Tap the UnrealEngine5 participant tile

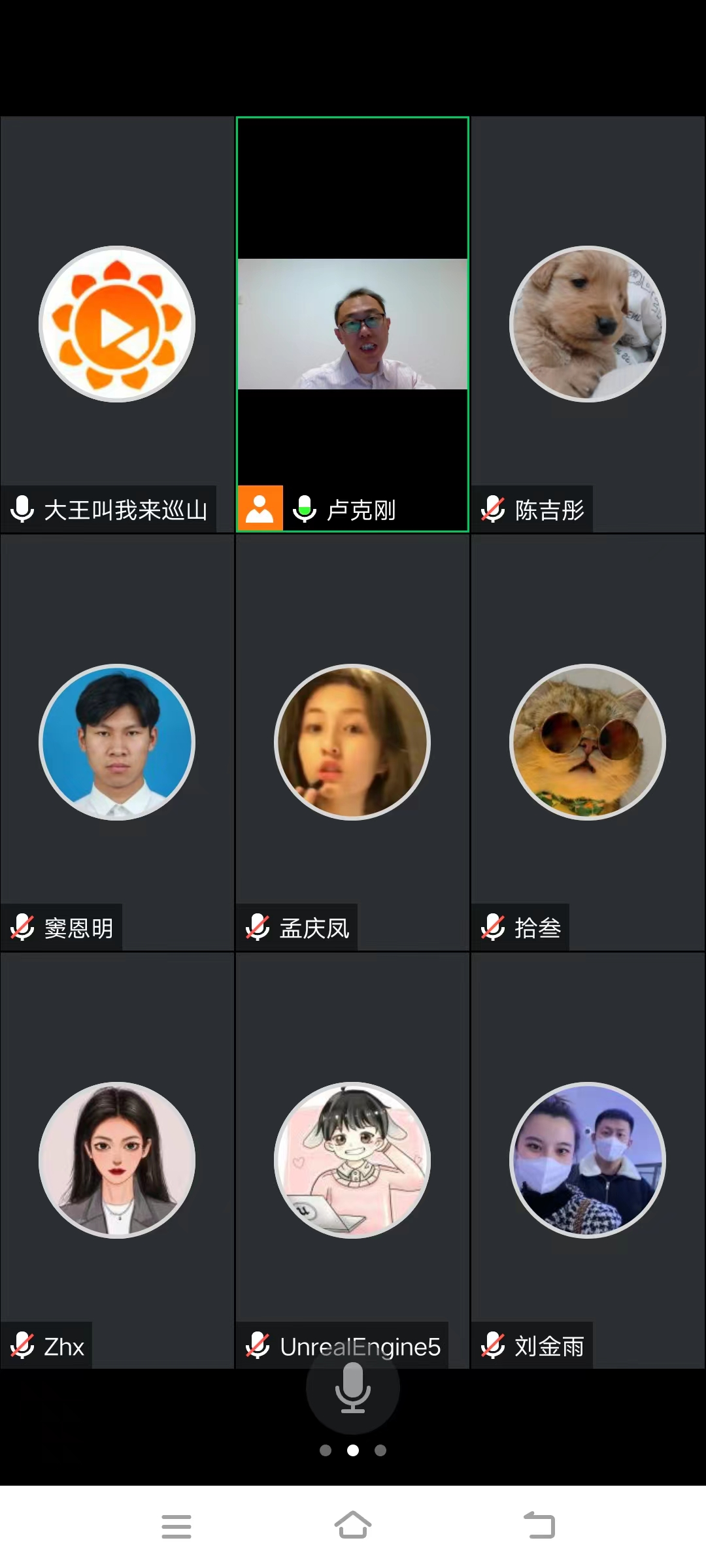coord(352,1160)
